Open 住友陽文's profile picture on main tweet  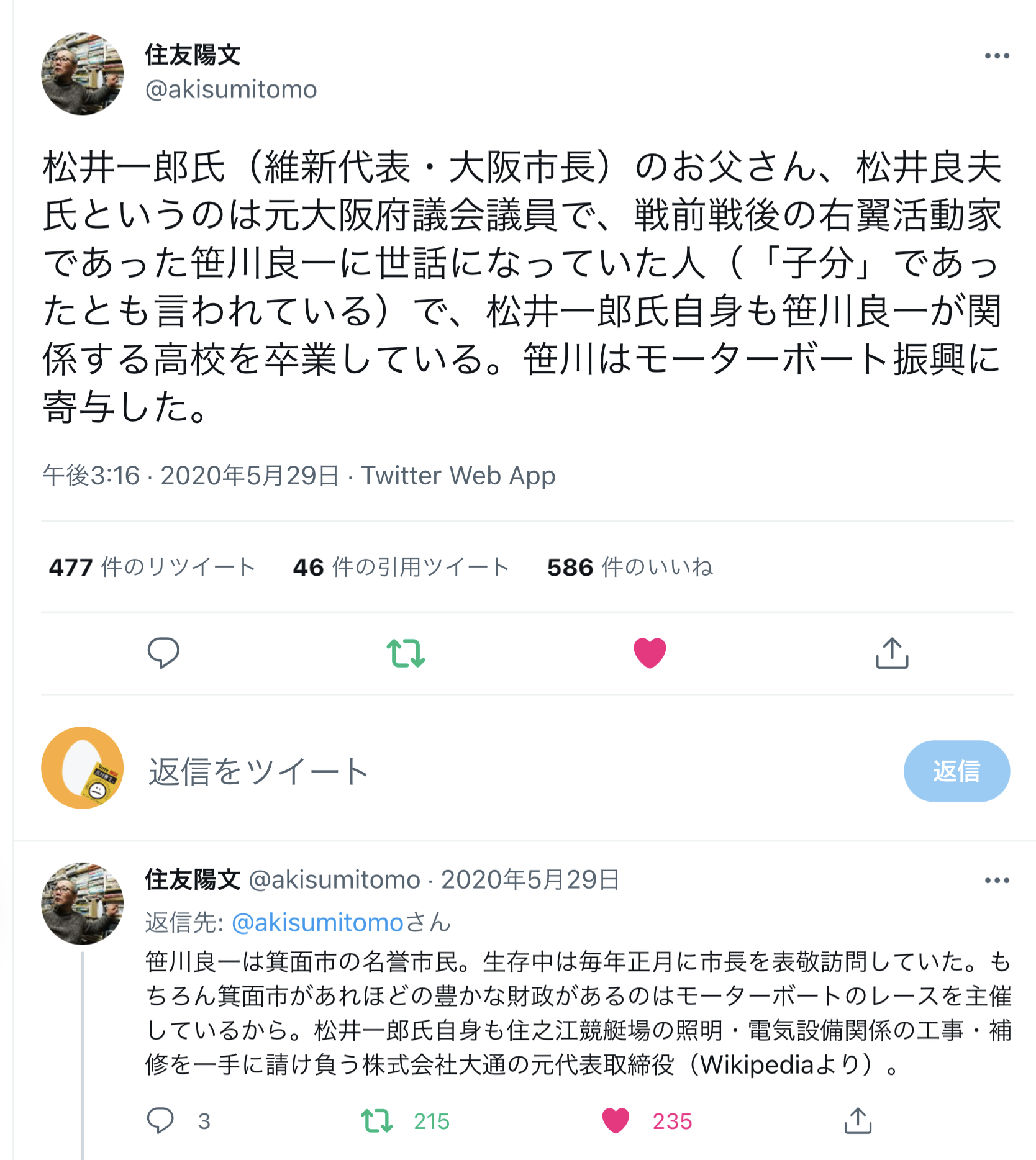point(82,74)
